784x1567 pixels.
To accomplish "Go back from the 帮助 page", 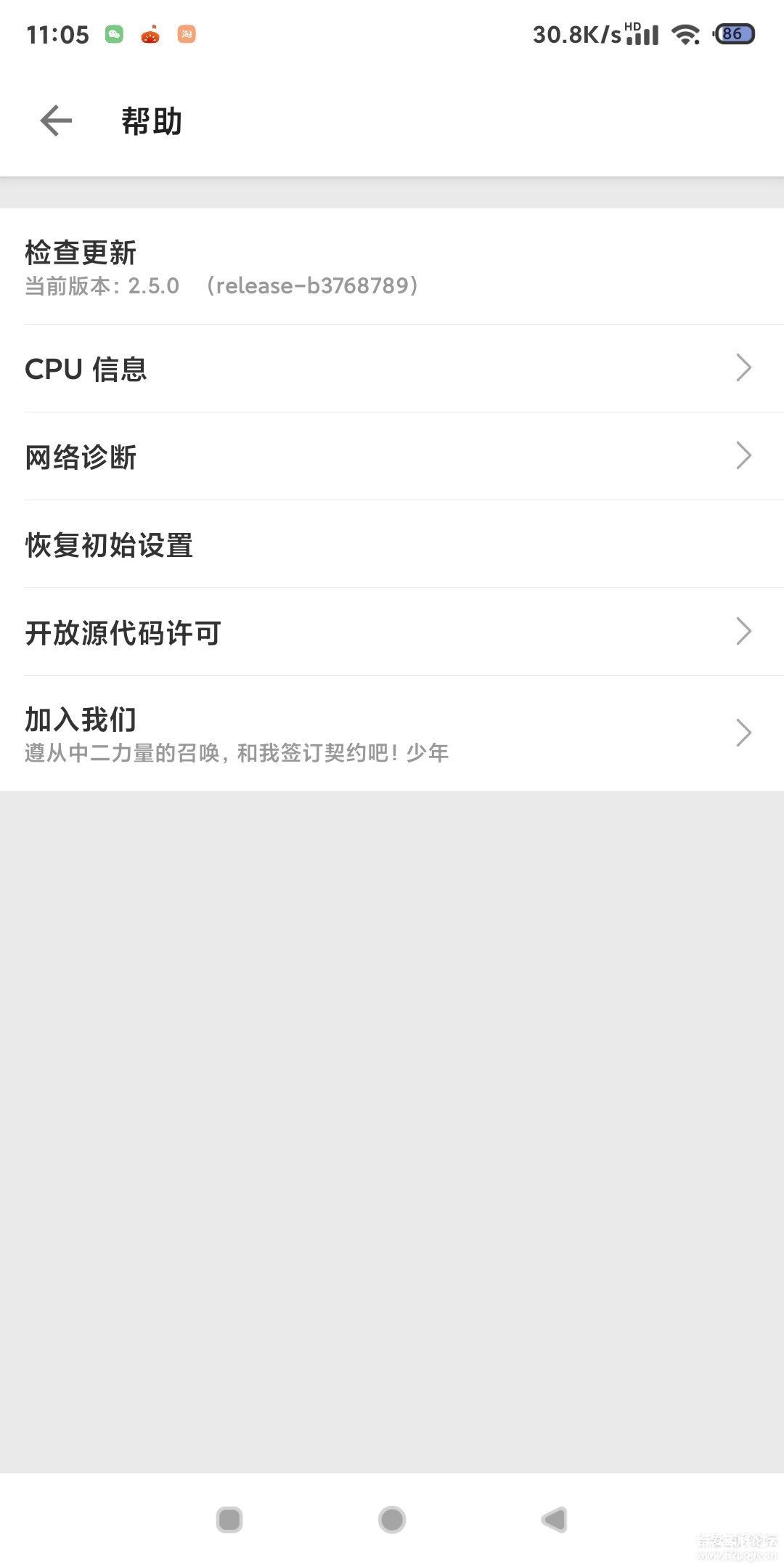I will 56,121.
